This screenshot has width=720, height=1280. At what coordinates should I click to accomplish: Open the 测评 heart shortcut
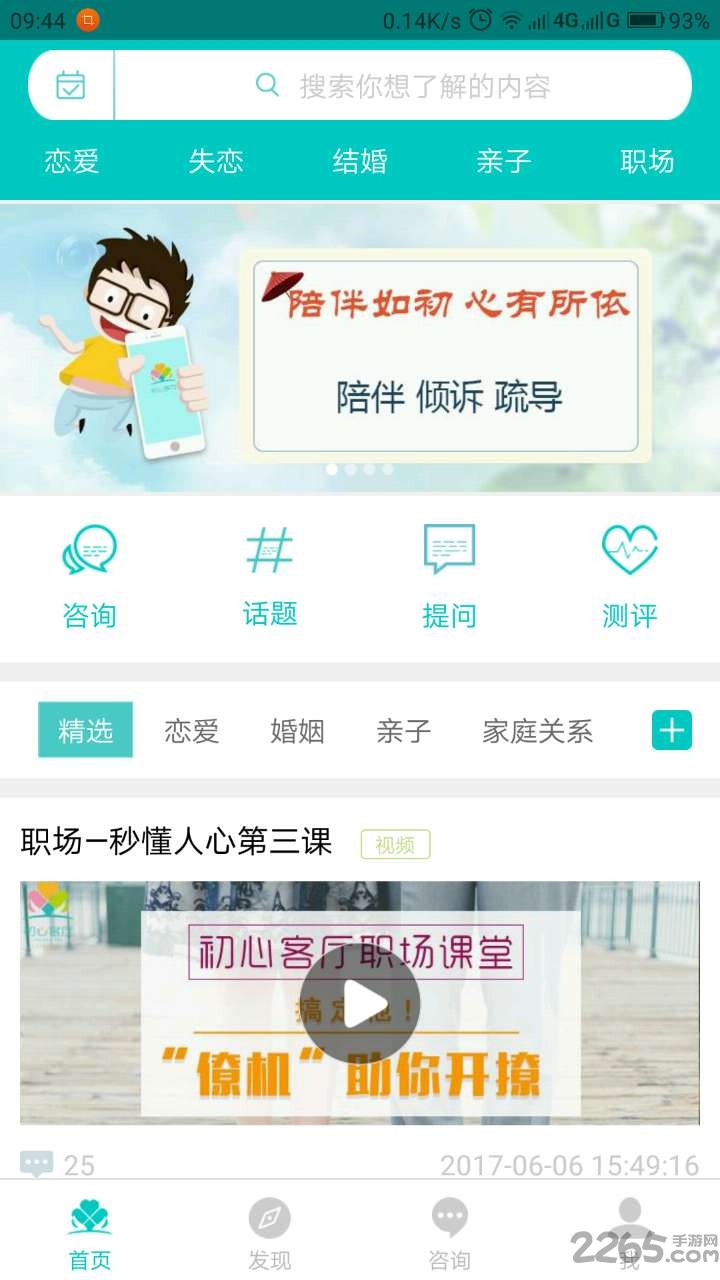tap(629, 577)
